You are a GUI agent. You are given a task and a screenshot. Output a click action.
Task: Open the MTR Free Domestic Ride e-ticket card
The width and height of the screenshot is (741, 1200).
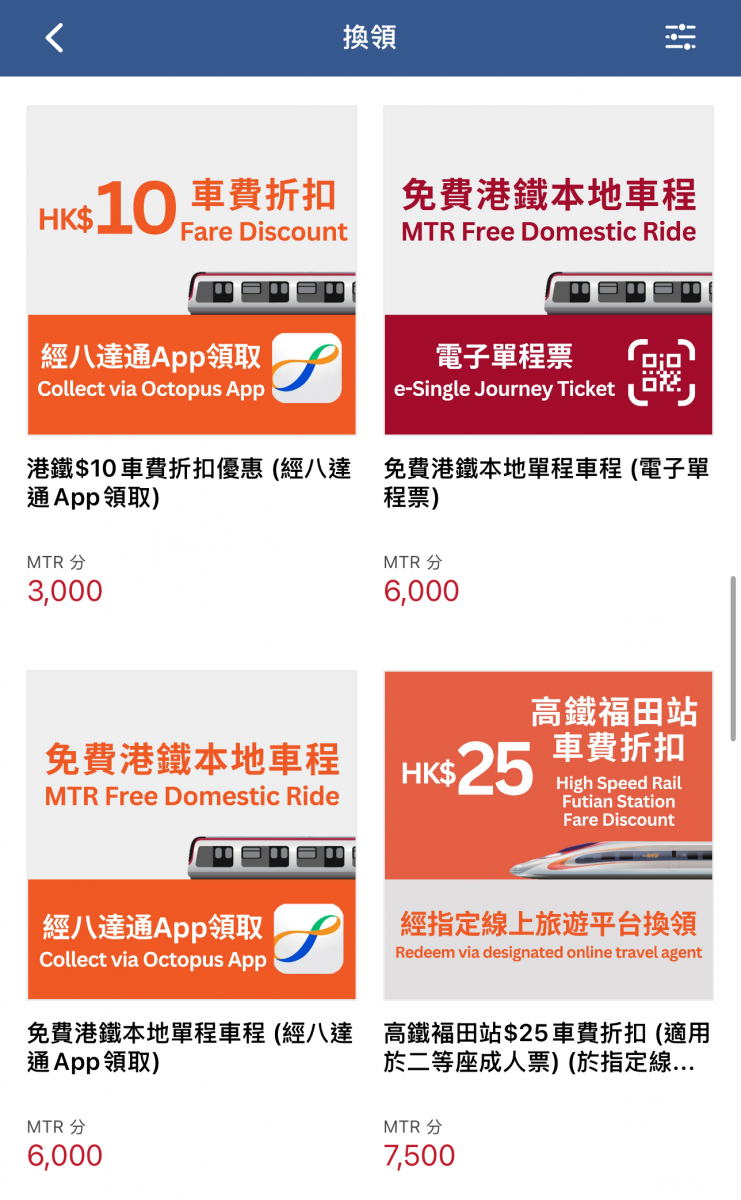pyautogui.click(x=548, y=270)
